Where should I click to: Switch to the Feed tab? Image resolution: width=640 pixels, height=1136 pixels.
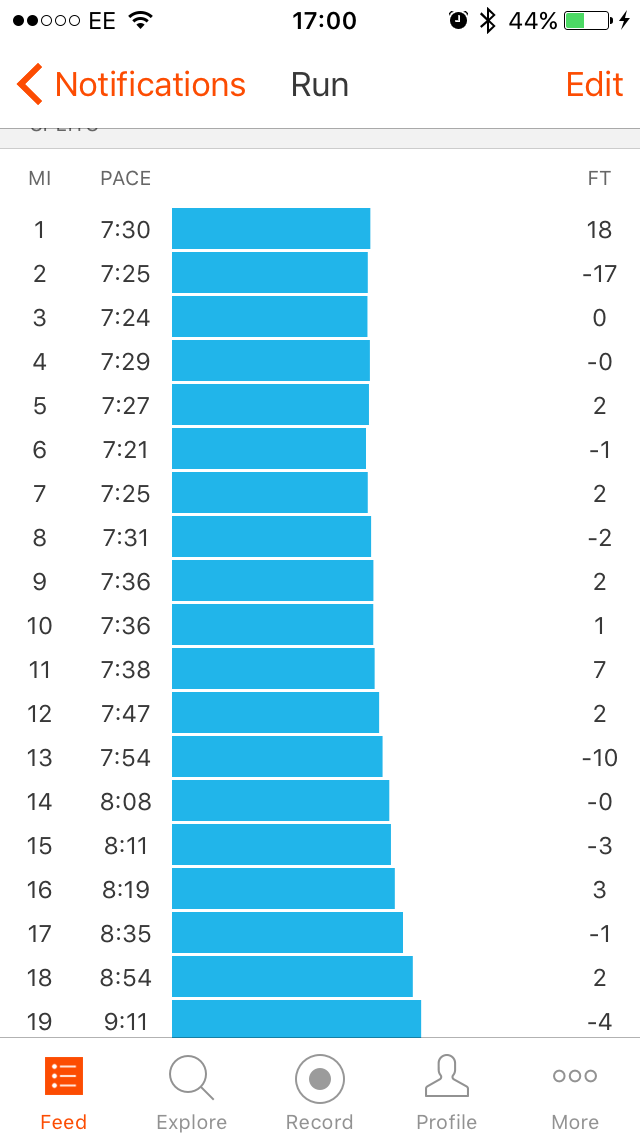coord(64,1092)
